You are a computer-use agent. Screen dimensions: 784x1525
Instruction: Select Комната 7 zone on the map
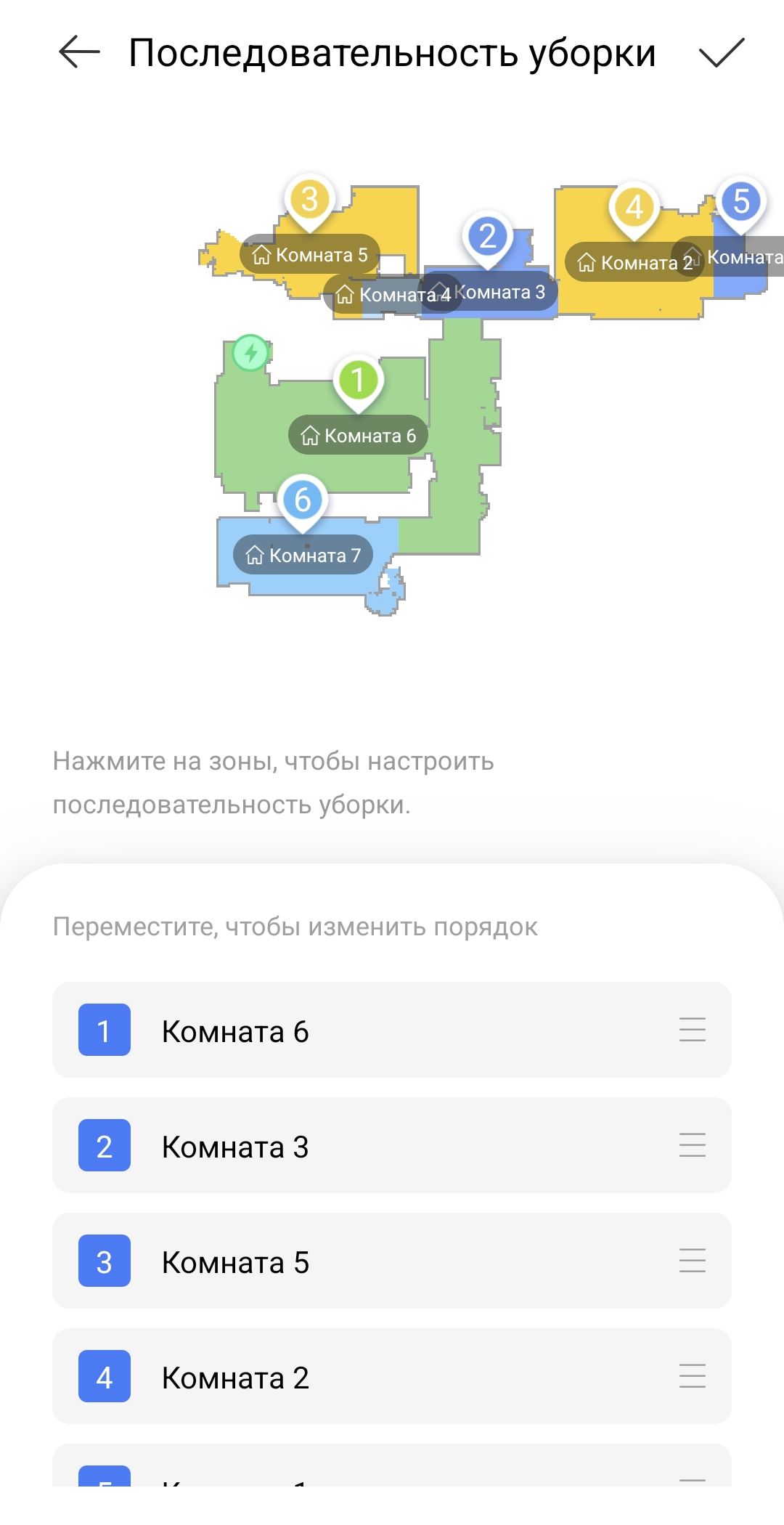[303, 555]
